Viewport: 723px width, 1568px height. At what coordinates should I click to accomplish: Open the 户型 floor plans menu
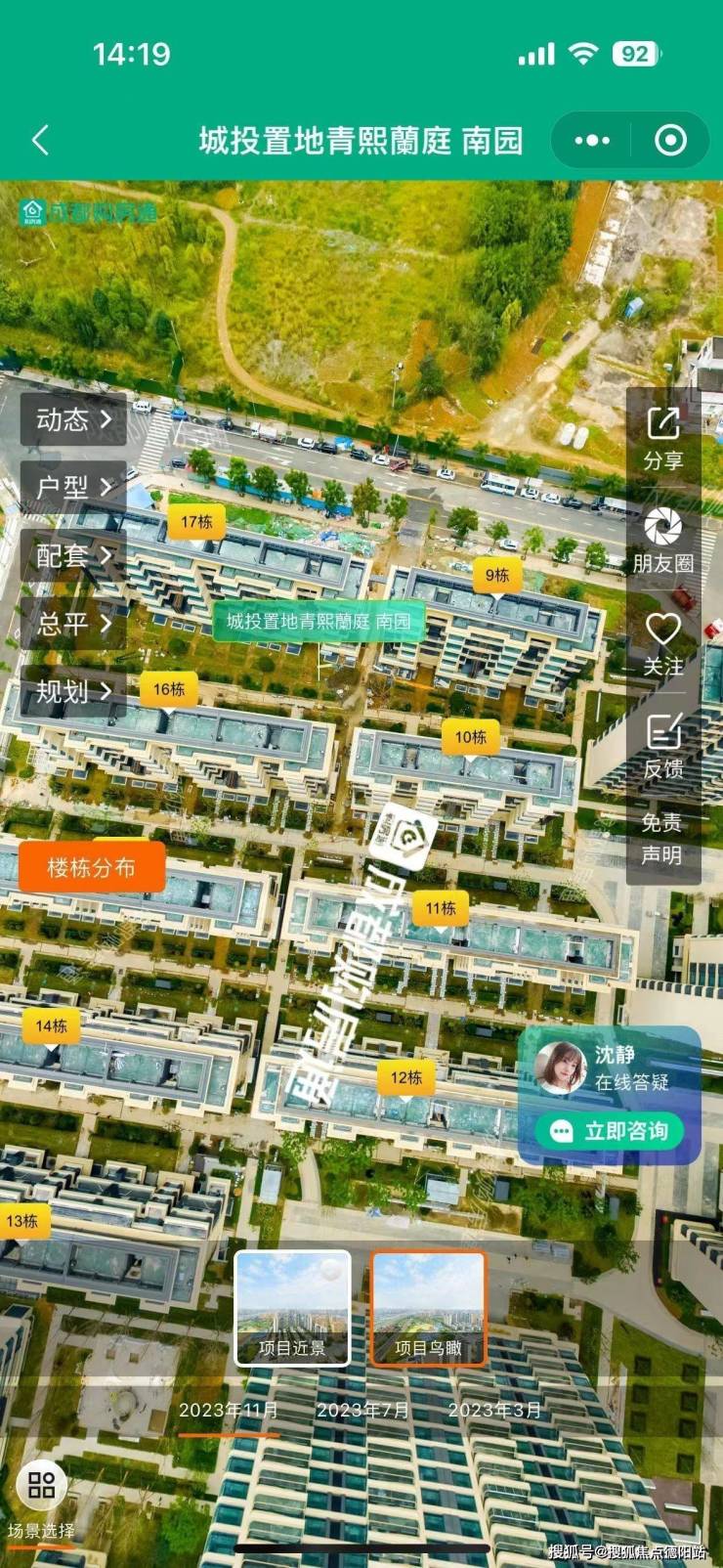click(73, 487)
